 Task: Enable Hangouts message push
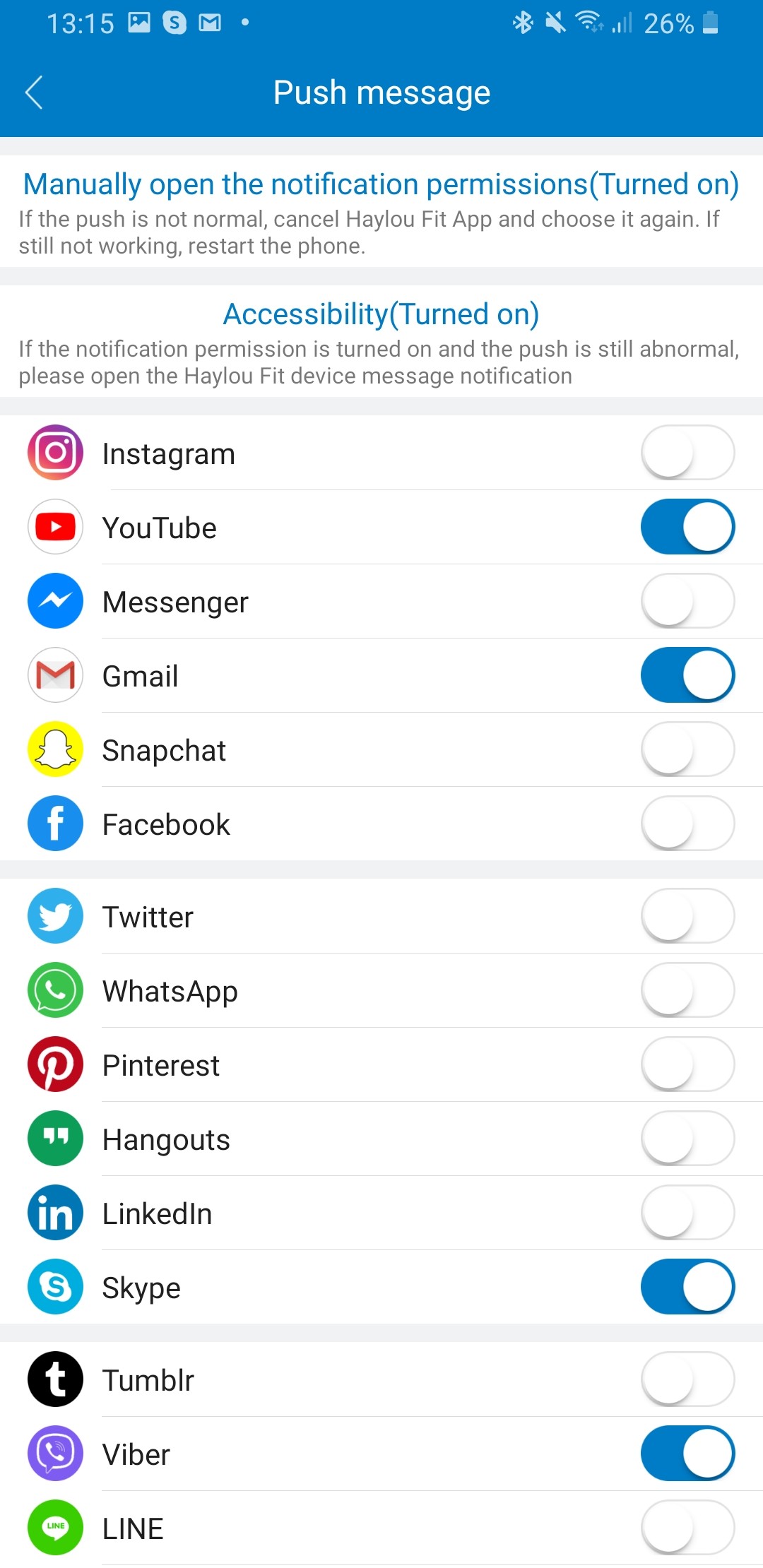687,1139
